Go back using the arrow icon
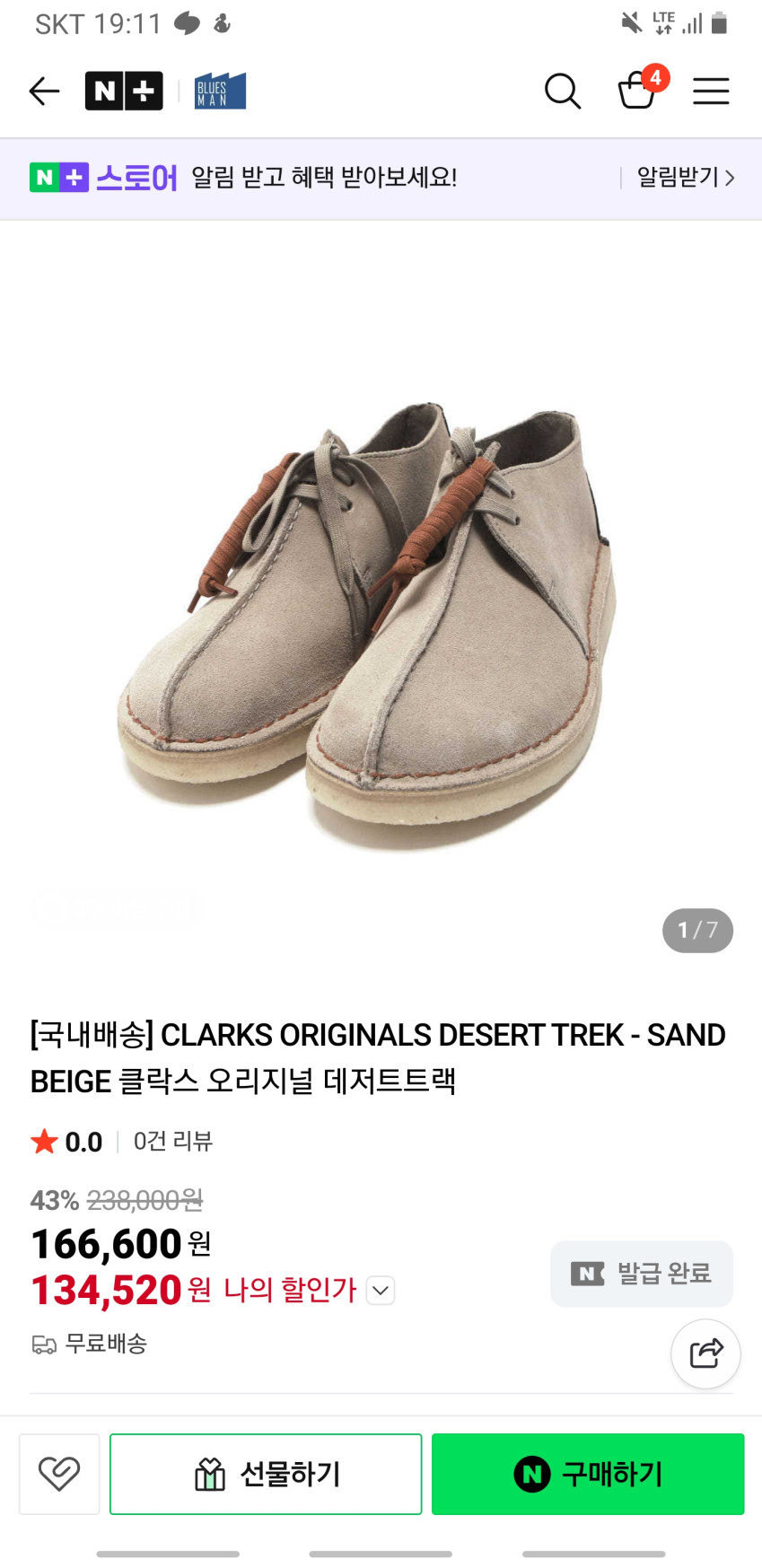Viewport: 762px width, 1568px height. [x=44, y=91]
